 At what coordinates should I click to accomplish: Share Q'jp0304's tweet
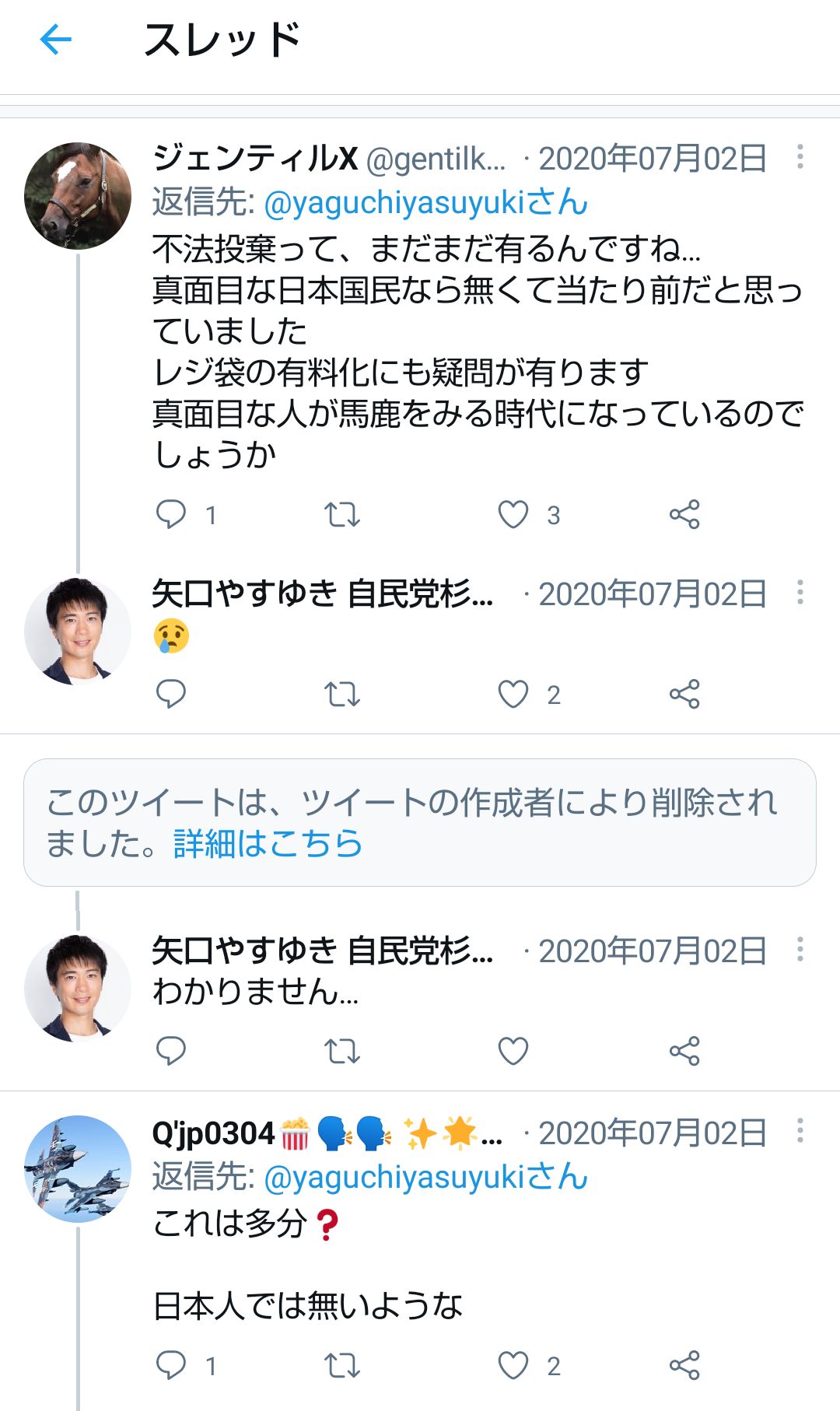coord(684,1365)
